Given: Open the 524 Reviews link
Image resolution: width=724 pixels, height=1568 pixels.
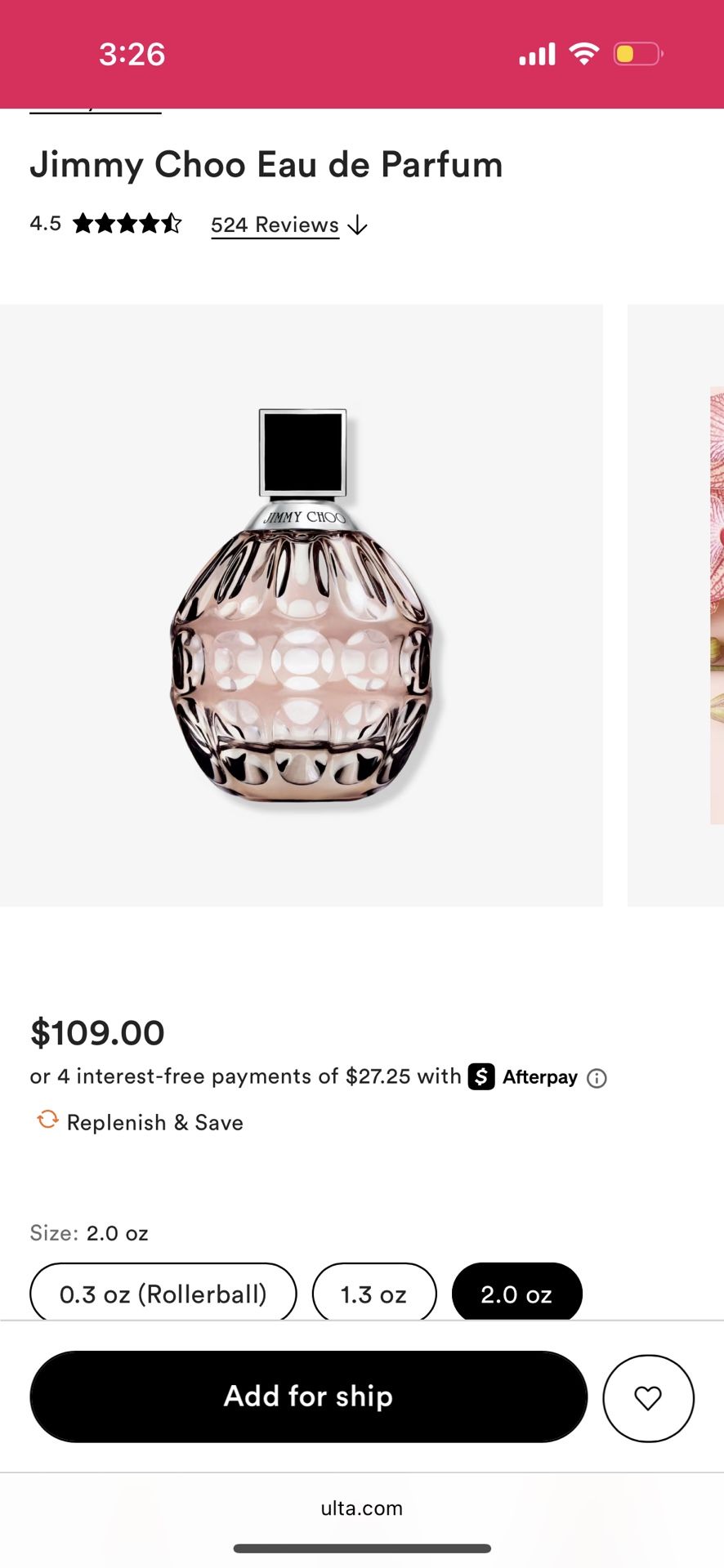Looking at the screenshot, I should (274, 224).
